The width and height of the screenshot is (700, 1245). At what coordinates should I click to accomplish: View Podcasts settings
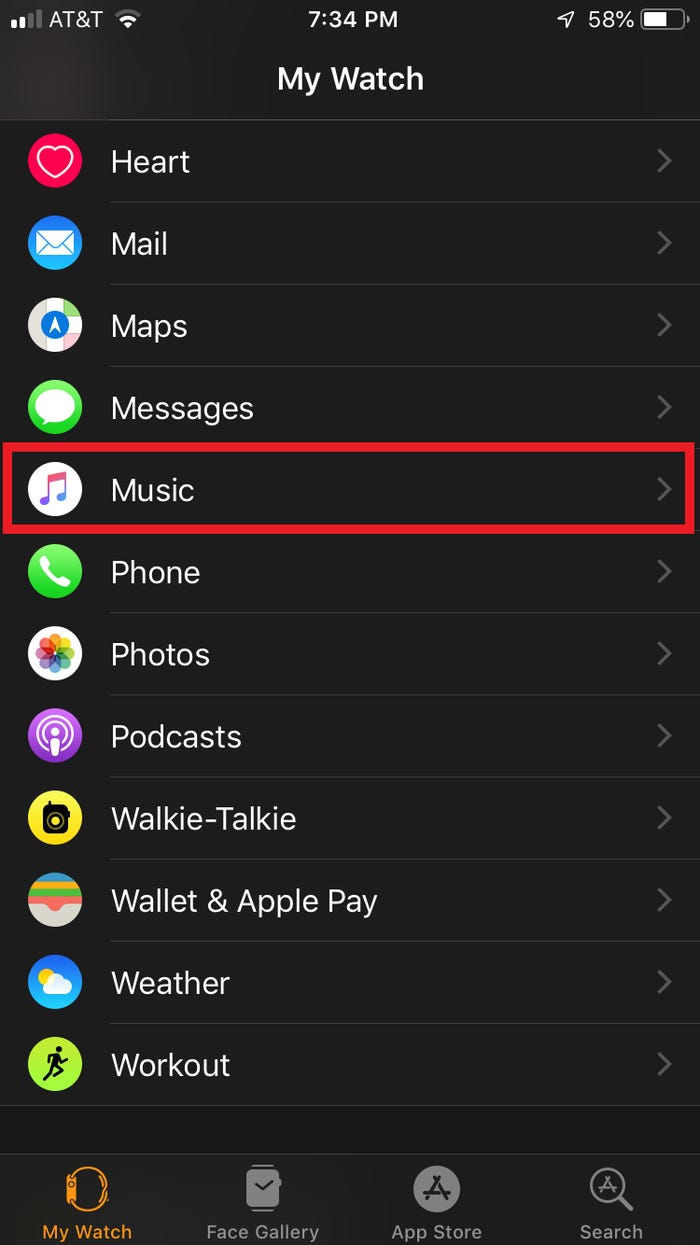[350, 736]
